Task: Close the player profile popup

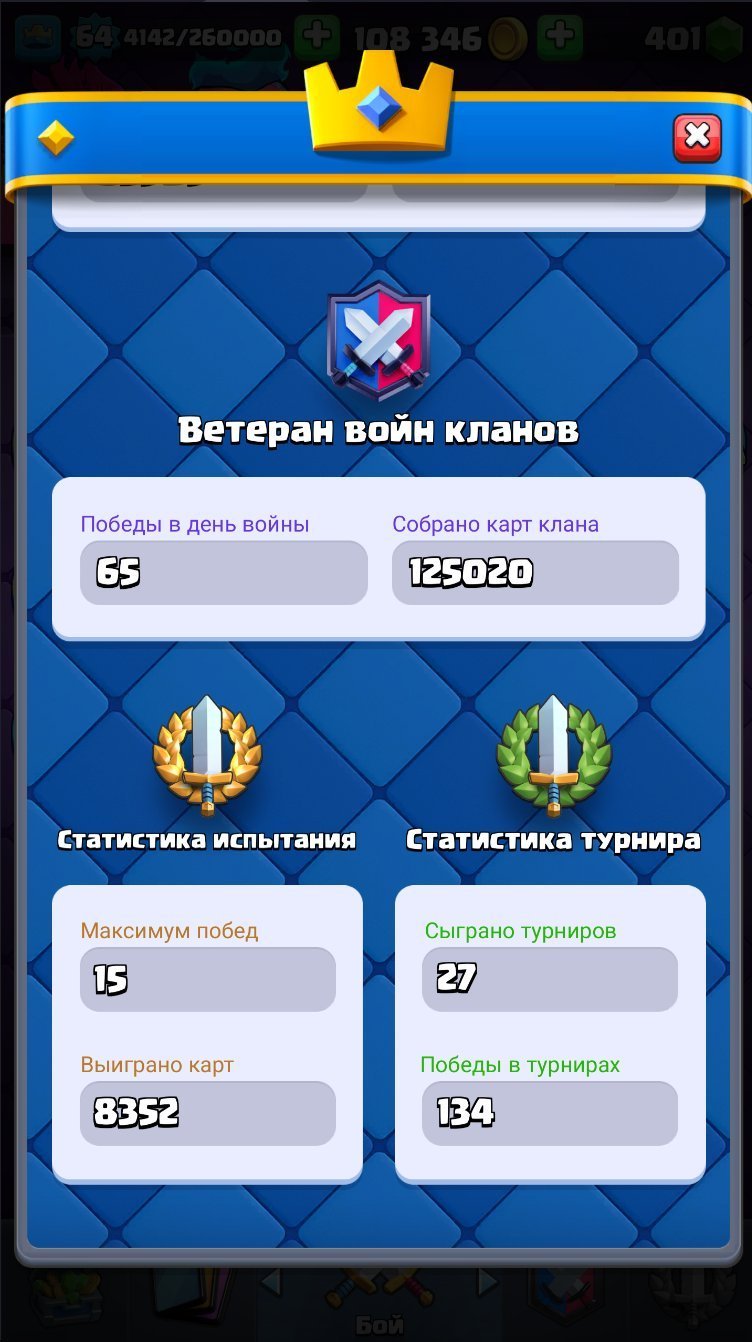Action: point(697,137)
